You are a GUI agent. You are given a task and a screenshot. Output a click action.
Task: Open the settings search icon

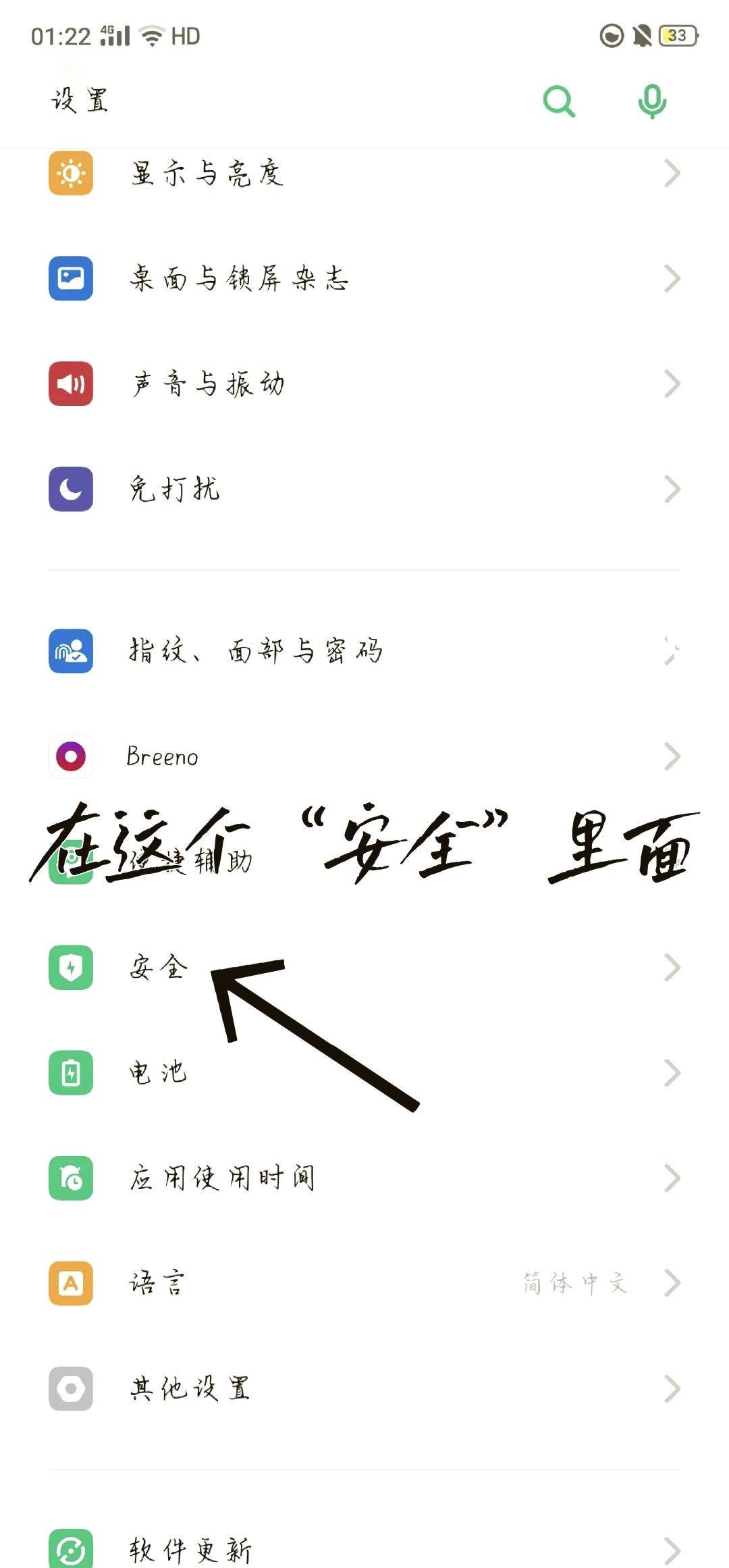[559, 102]
